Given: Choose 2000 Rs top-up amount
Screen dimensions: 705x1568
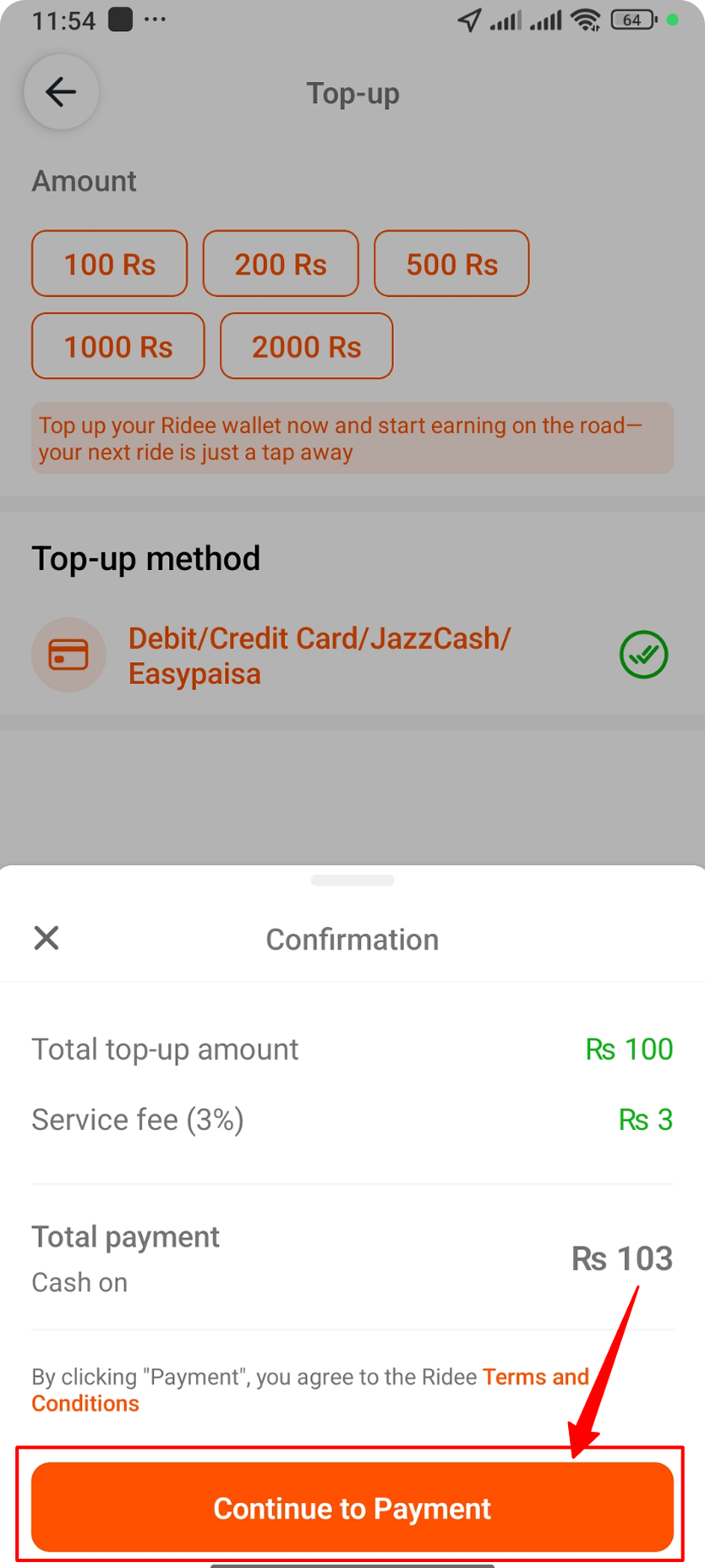Looking at the screenshot, I should [x=307, y=346].
